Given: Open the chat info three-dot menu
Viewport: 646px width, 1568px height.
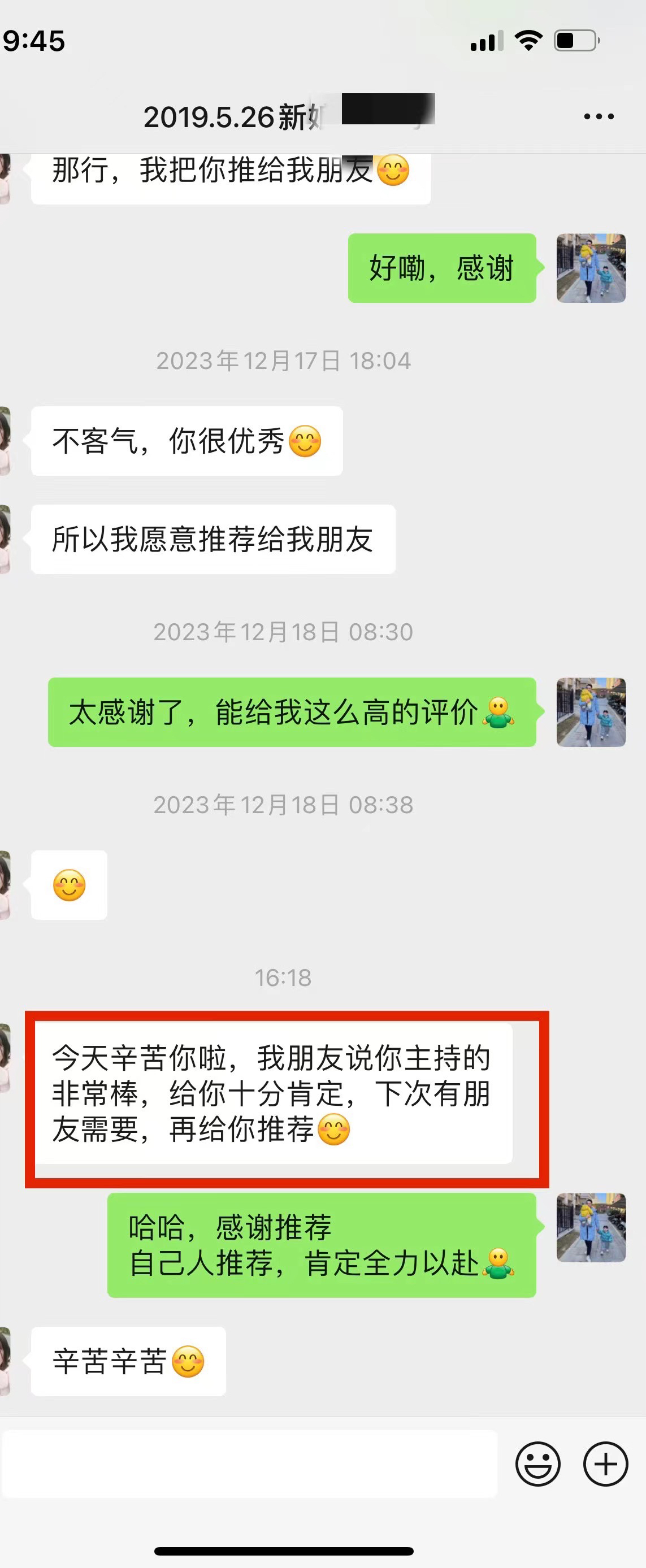Looking at the screenshot, I should click(599, 116).
